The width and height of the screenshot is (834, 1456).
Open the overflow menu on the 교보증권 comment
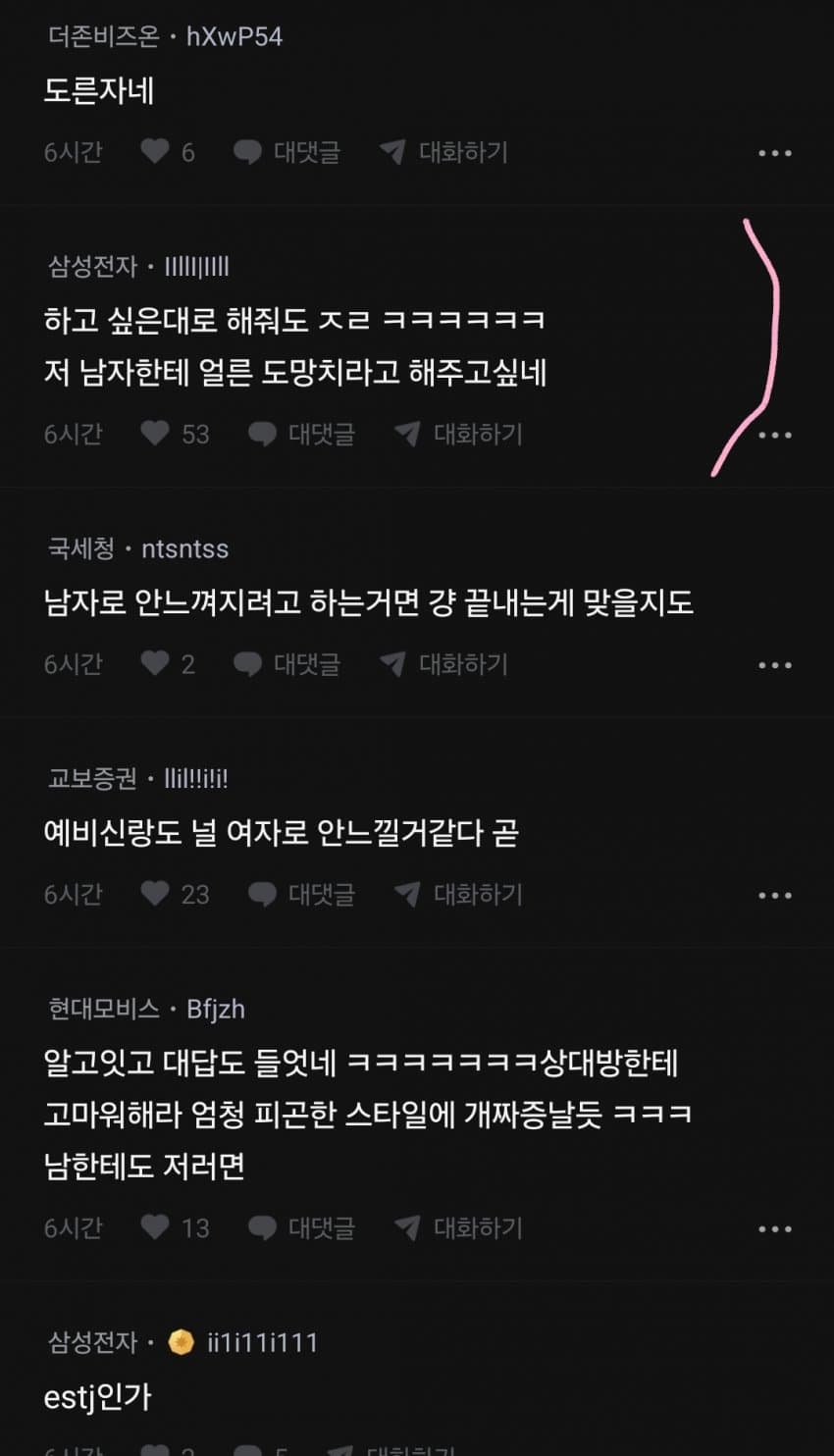774,895
